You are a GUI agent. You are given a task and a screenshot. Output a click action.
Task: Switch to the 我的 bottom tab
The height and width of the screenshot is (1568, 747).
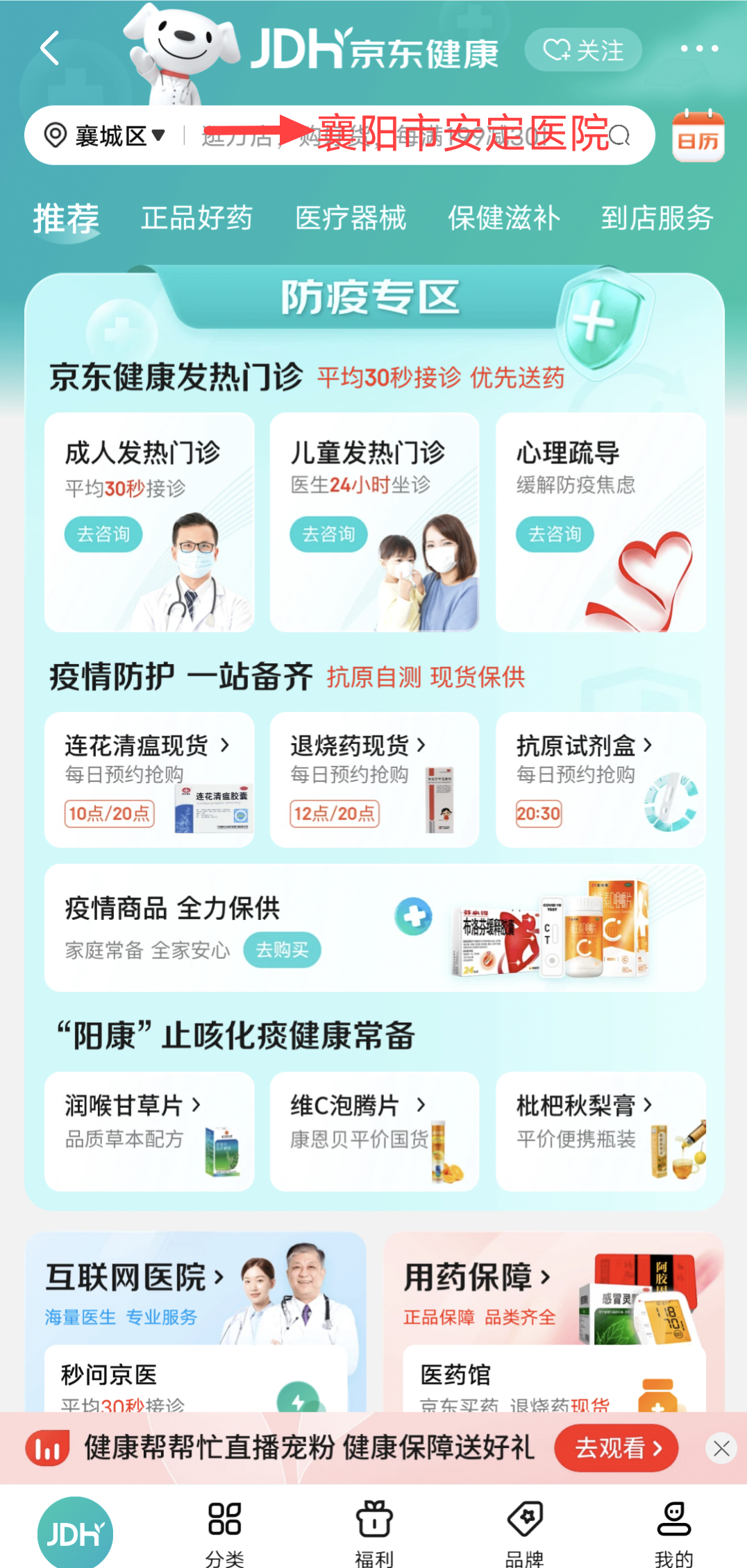(x=673, y=1532)
